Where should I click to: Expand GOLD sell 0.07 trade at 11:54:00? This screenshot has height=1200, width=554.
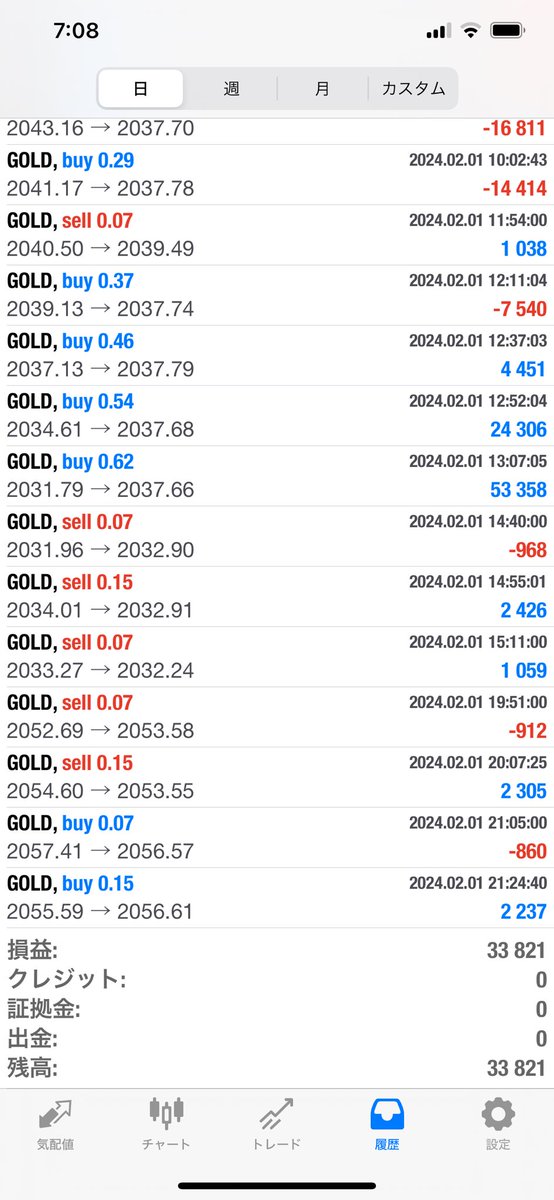point(277,235)
